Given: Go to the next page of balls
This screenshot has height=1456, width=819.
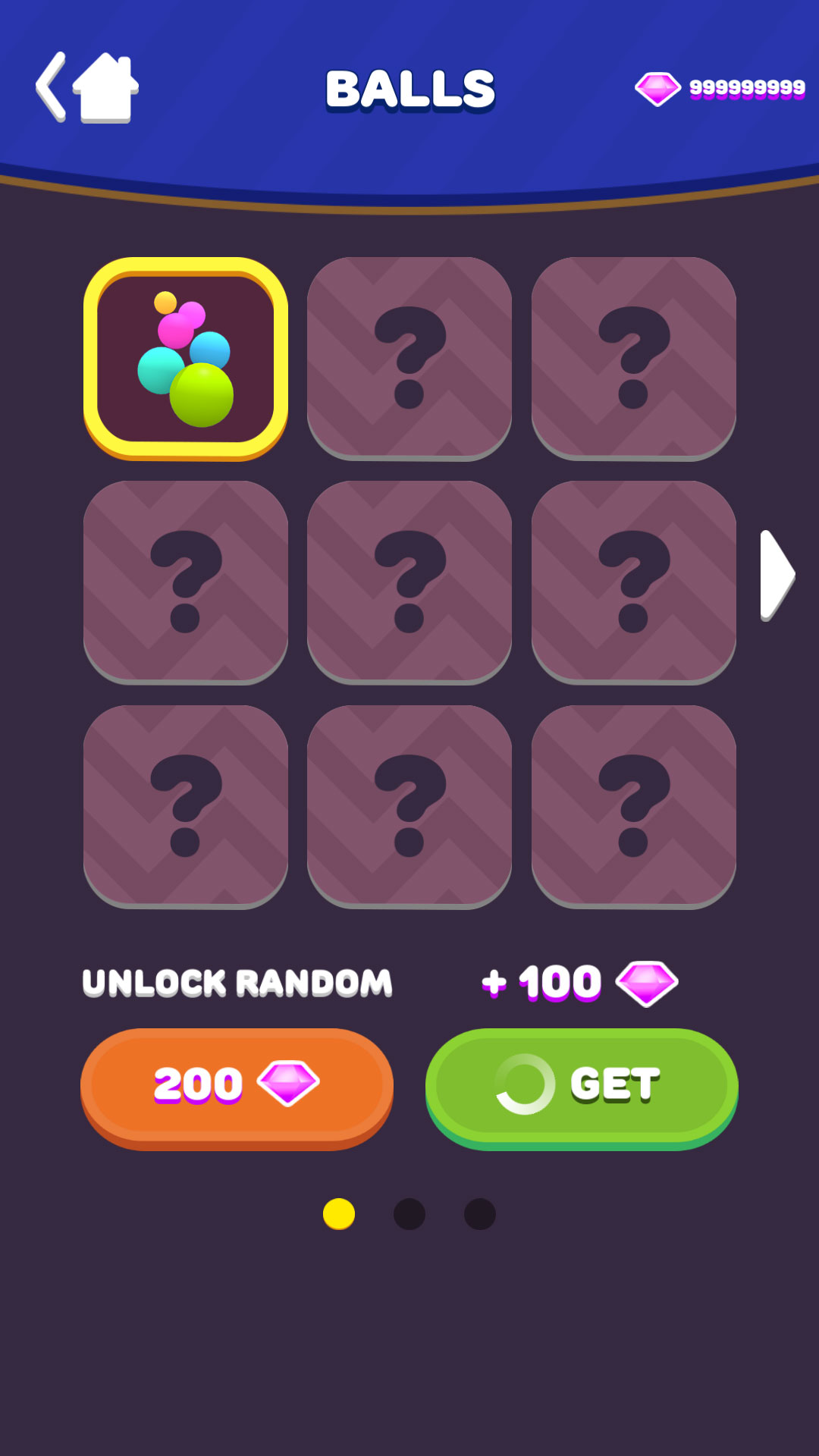Looking at the screenshot, I should [x=777, y=575].
